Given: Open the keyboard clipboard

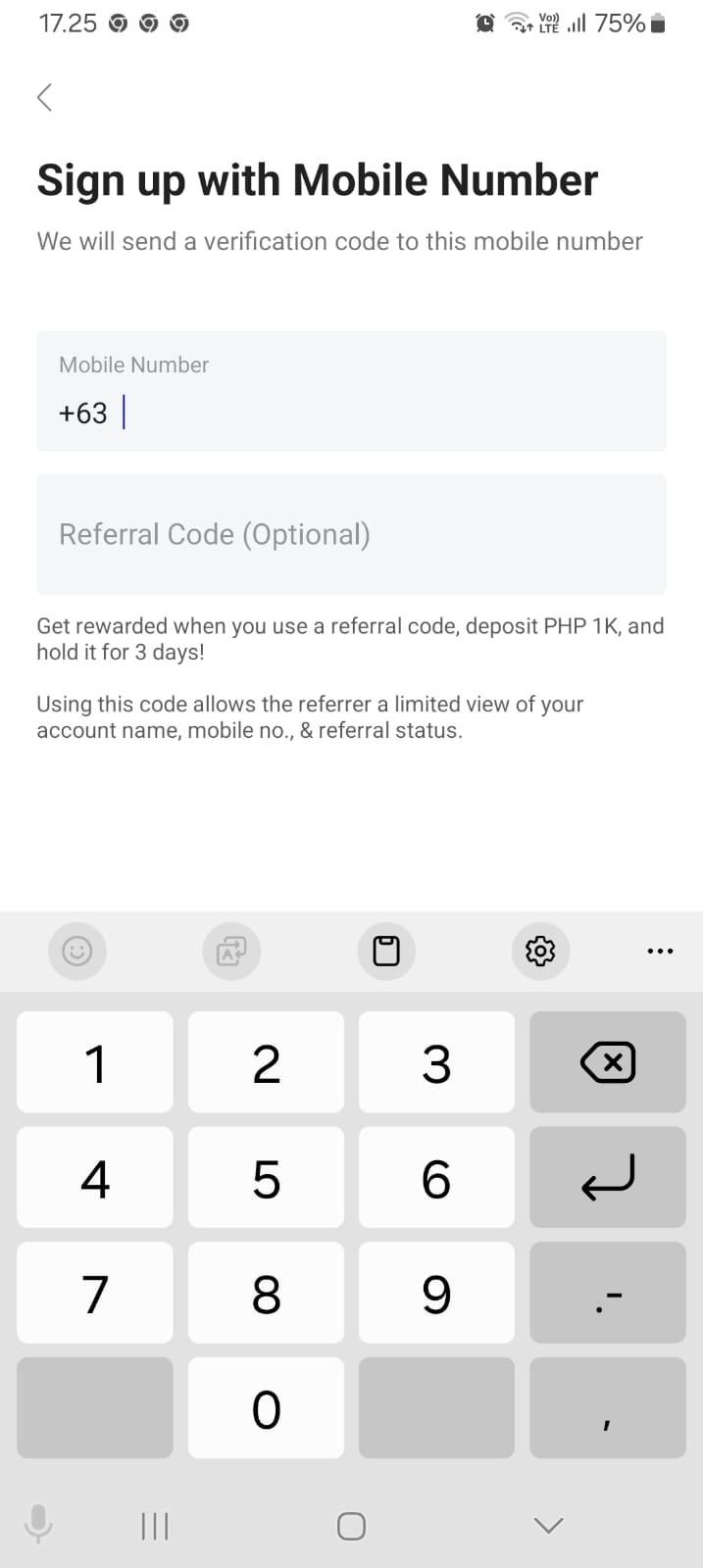Looking at the screenshot, I should pyautogui.click(x=386, y=951).
